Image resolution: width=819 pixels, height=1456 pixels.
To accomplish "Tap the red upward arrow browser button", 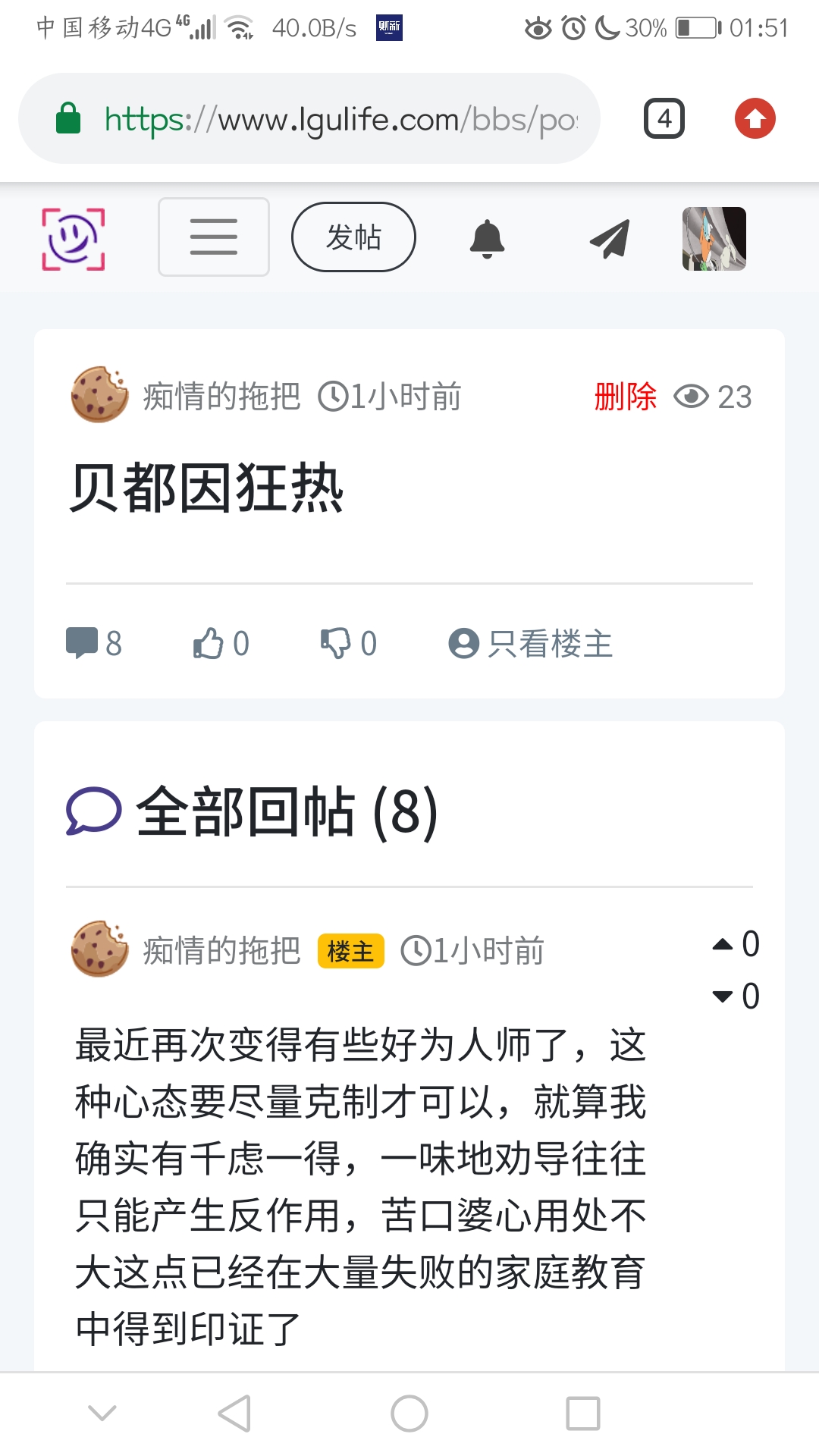I will tap(755, 119).
